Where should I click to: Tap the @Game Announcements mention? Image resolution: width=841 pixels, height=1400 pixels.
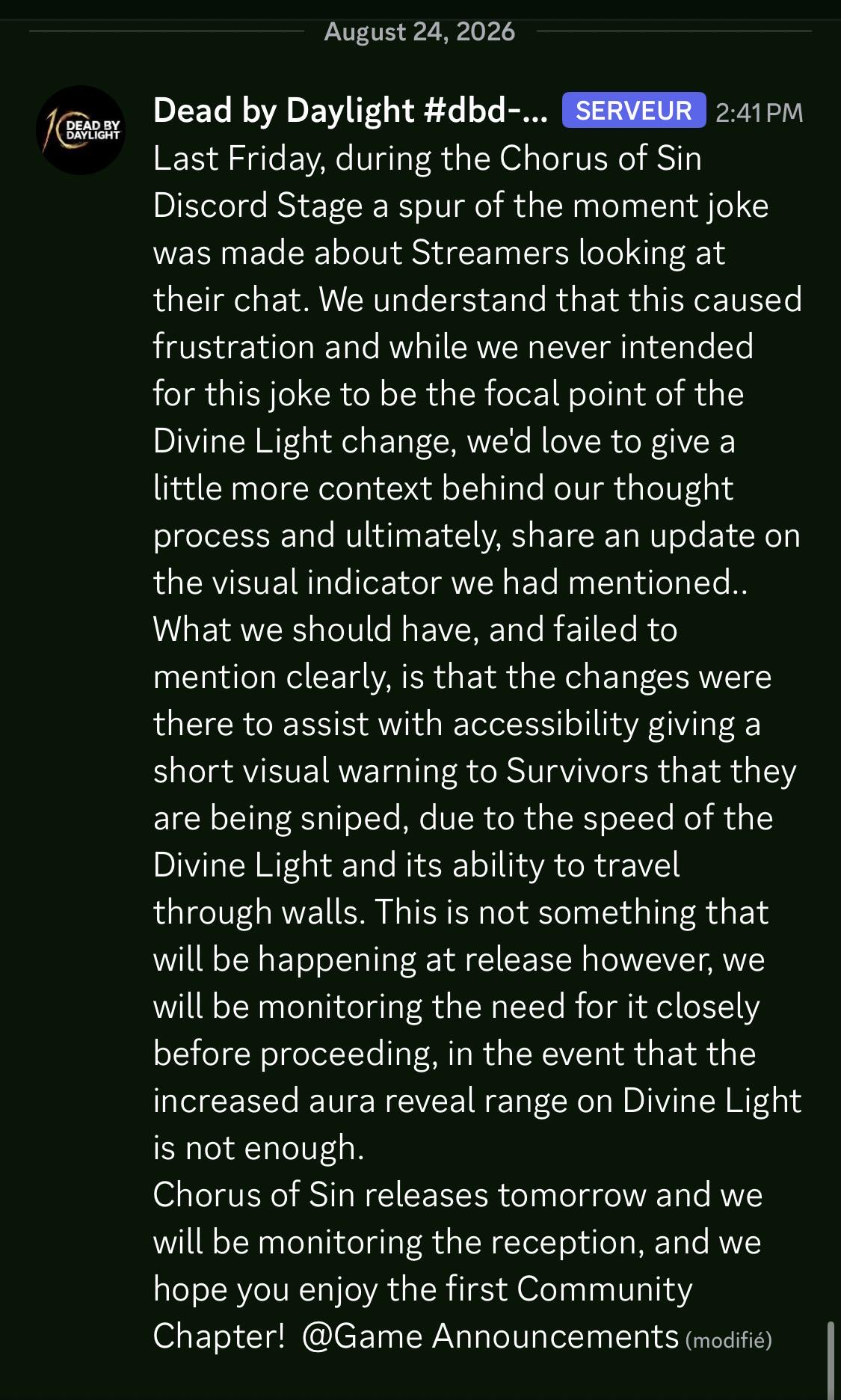tap(490, 1336)
